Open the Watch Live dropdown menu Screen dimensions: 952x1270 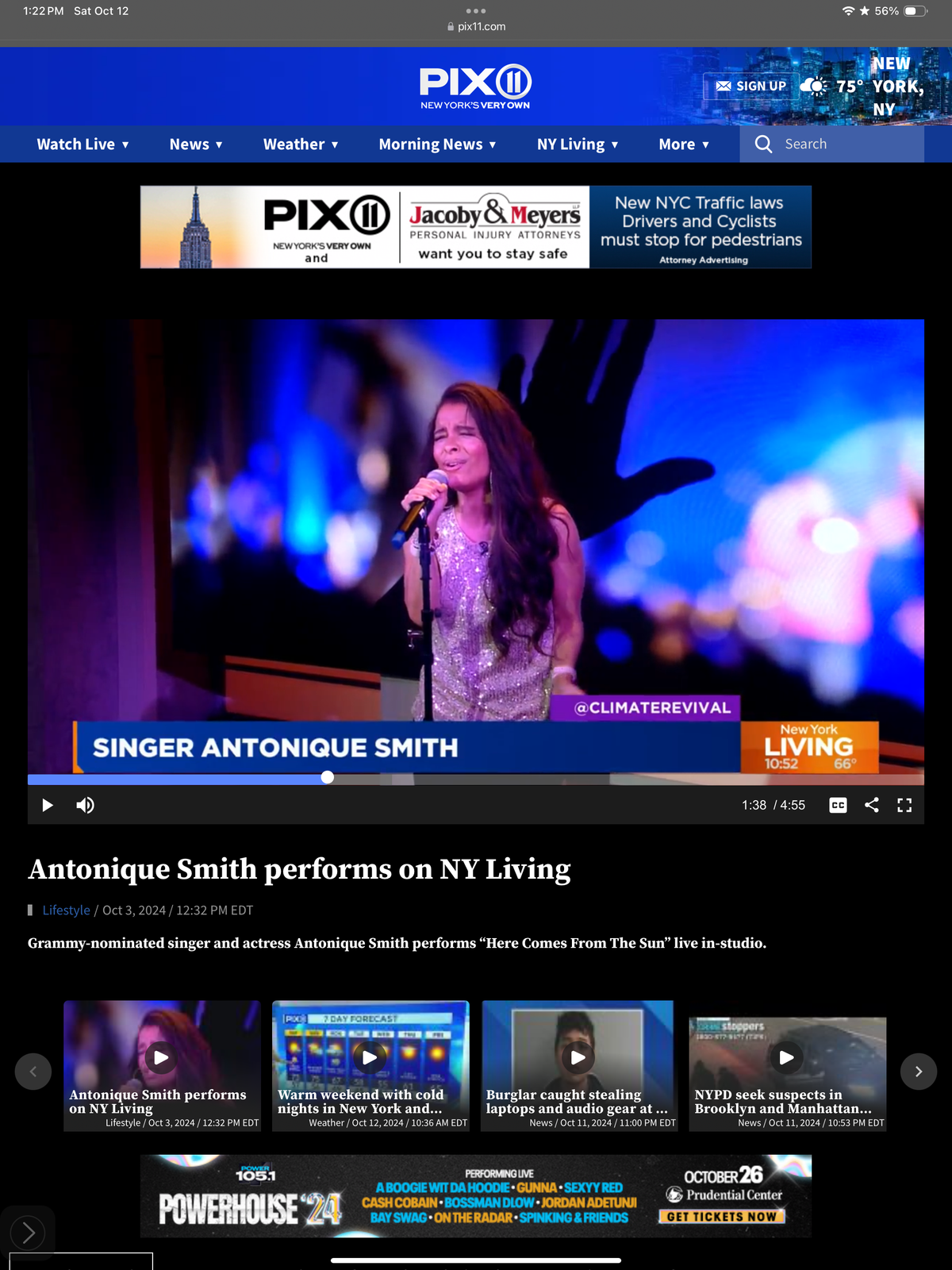(x=83, y=144)
